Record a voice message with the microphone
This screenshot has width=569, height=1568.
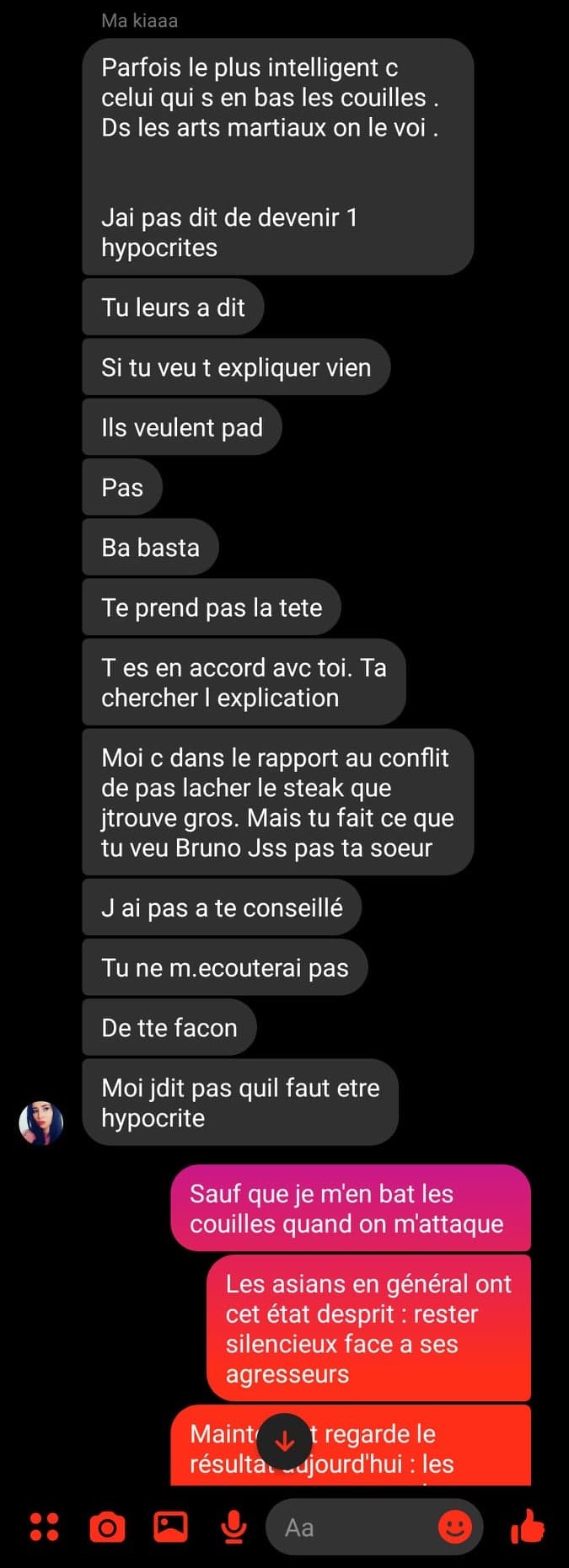(234, 1527)
